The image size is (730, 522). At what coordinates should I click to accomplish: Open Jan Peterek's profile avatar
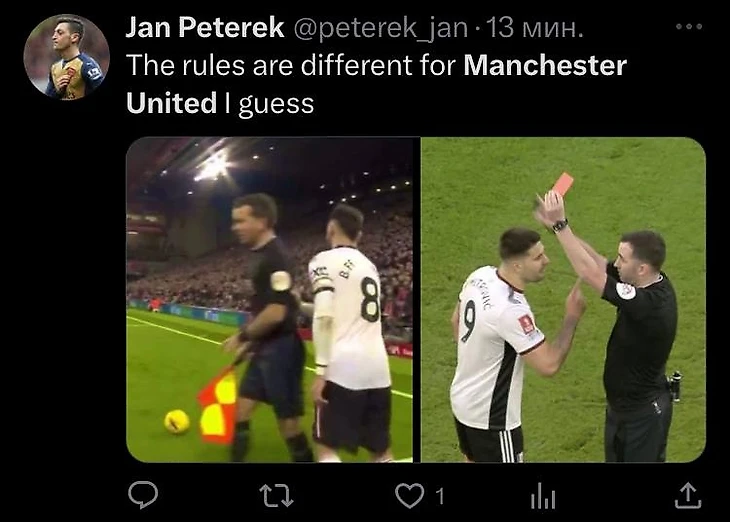(66, 56)
